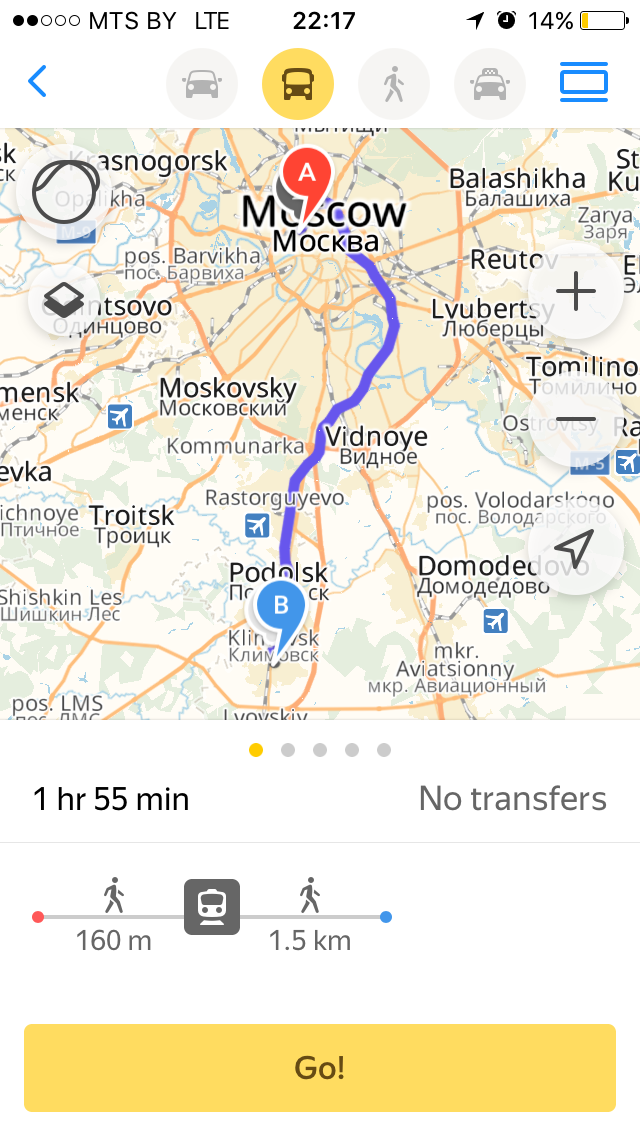Zoom in on the map
This screenshot has height=1136, width=640.
(576, 292)
